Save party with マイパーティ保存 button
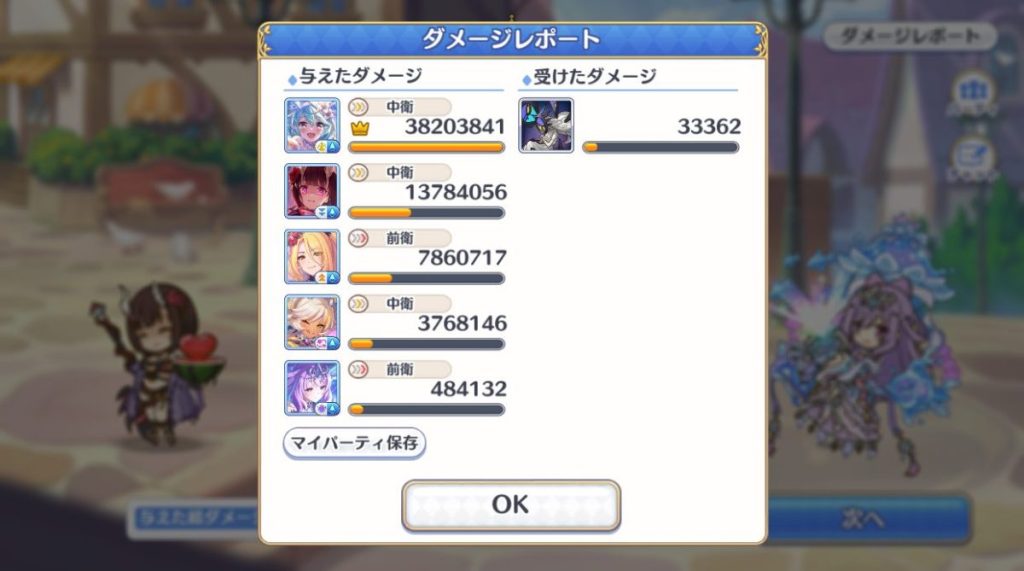Image resolution: width=1024 pixels, height=571 pixels. 354,443
